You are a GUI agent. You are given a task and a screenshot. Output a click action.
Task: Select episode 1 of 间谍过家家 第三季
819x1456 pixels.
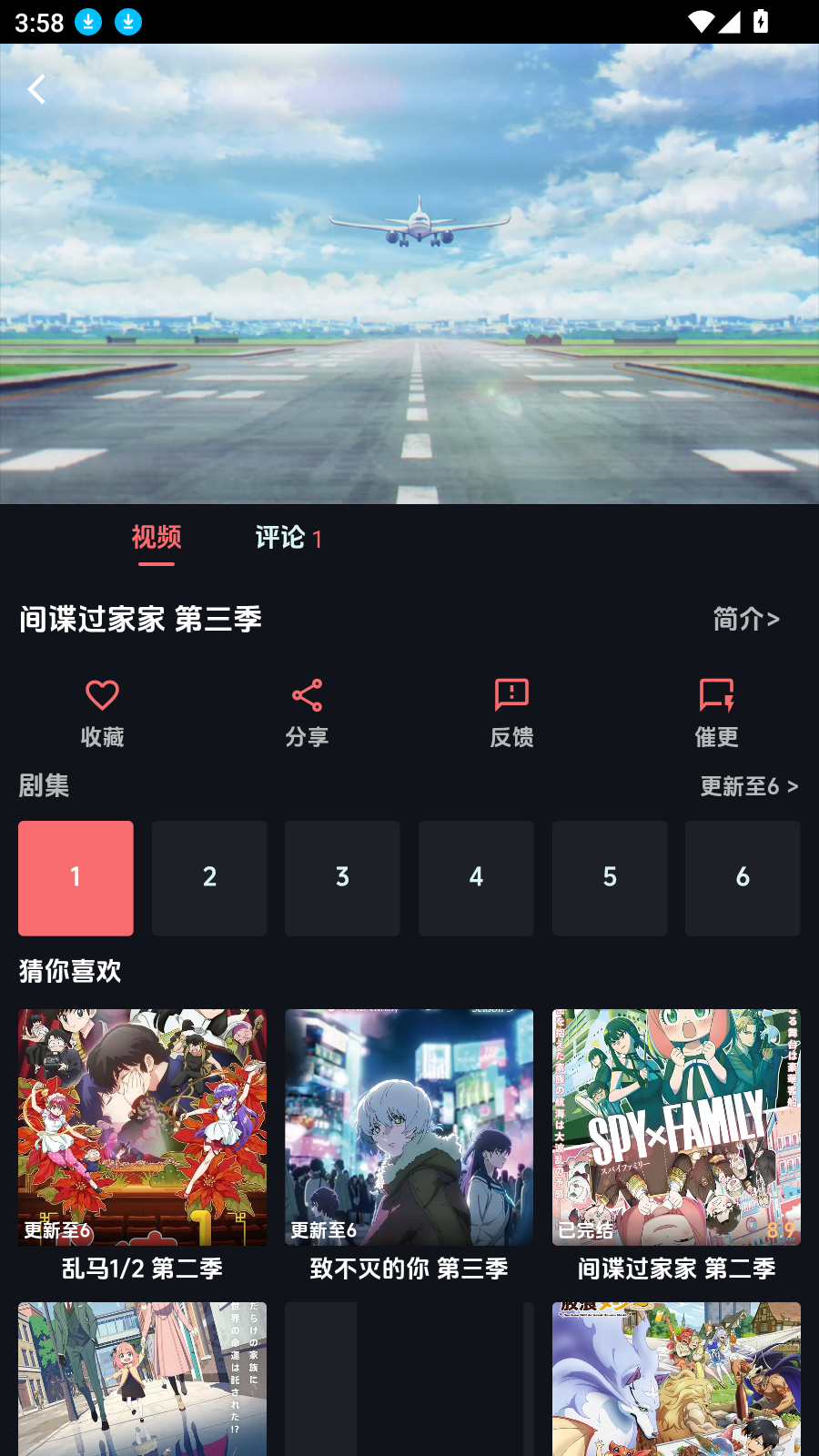[76, 877]
